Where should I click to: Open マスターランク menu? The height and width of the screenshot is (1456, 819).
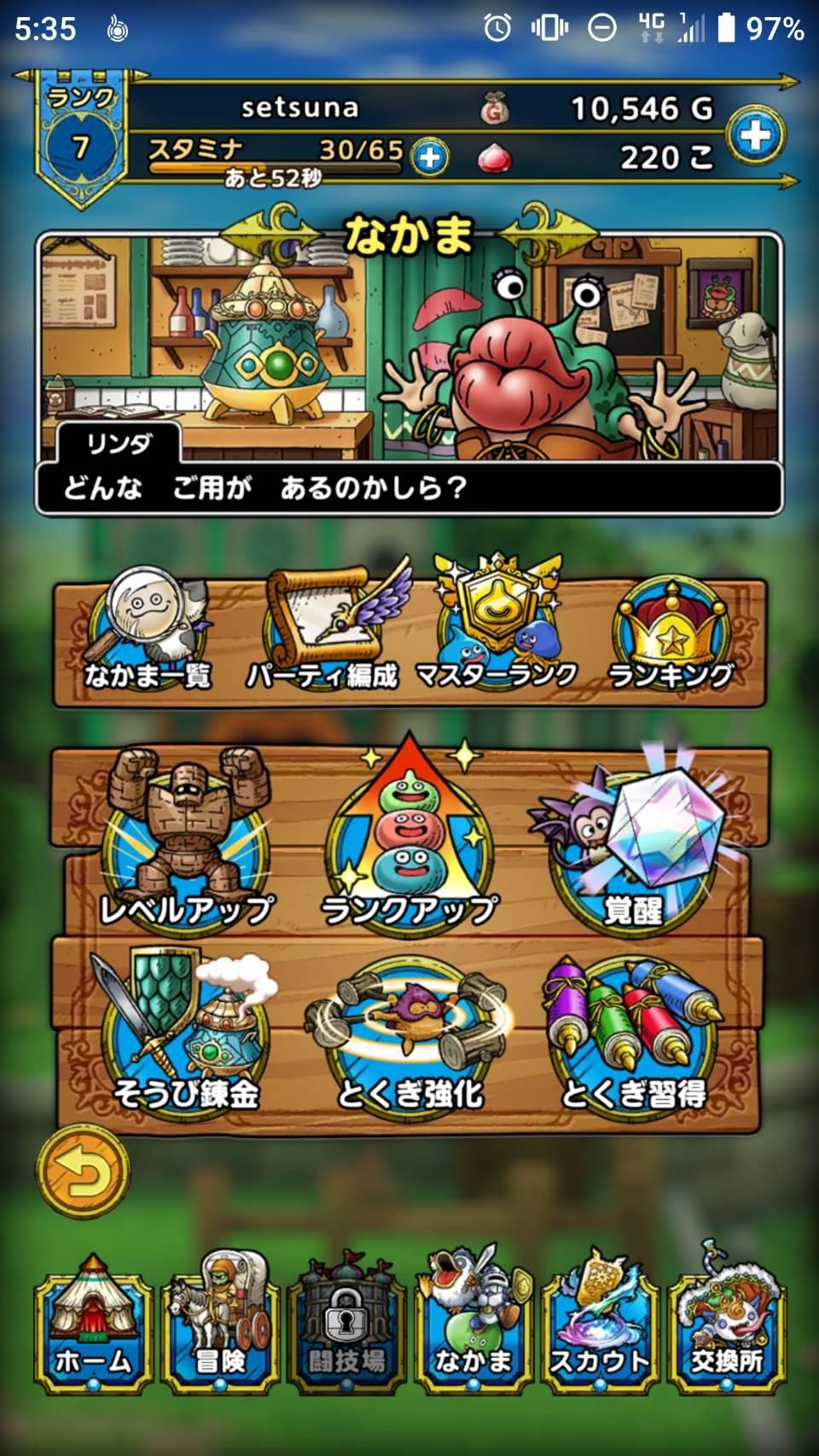[497, 636]
